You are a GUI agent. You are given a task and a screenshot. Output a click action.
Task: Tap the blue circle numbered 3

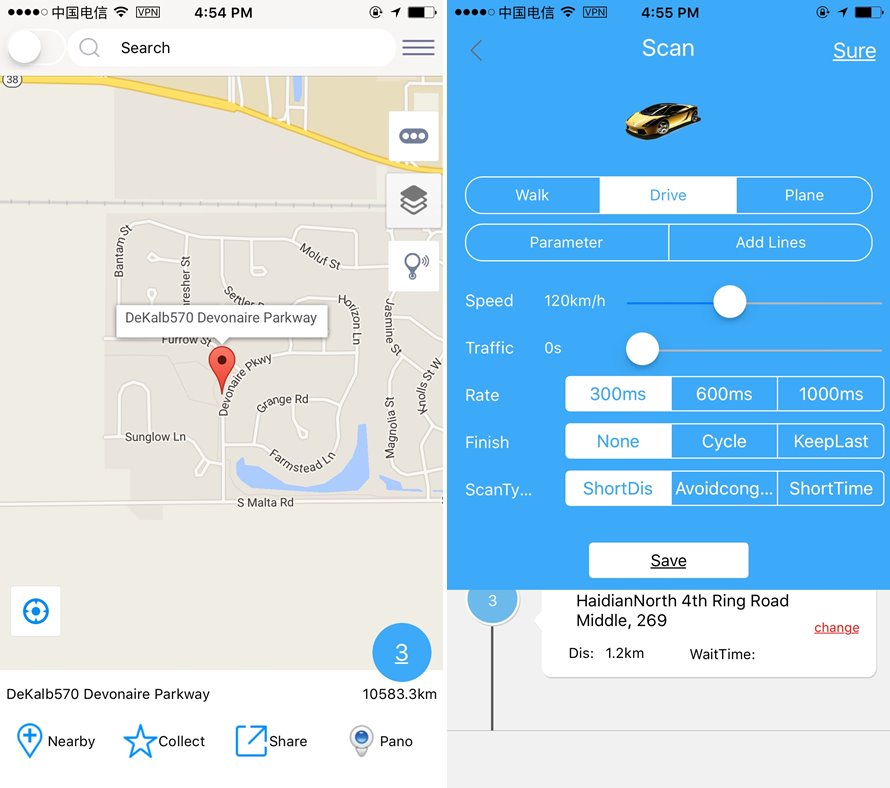(x=402, y=653)
